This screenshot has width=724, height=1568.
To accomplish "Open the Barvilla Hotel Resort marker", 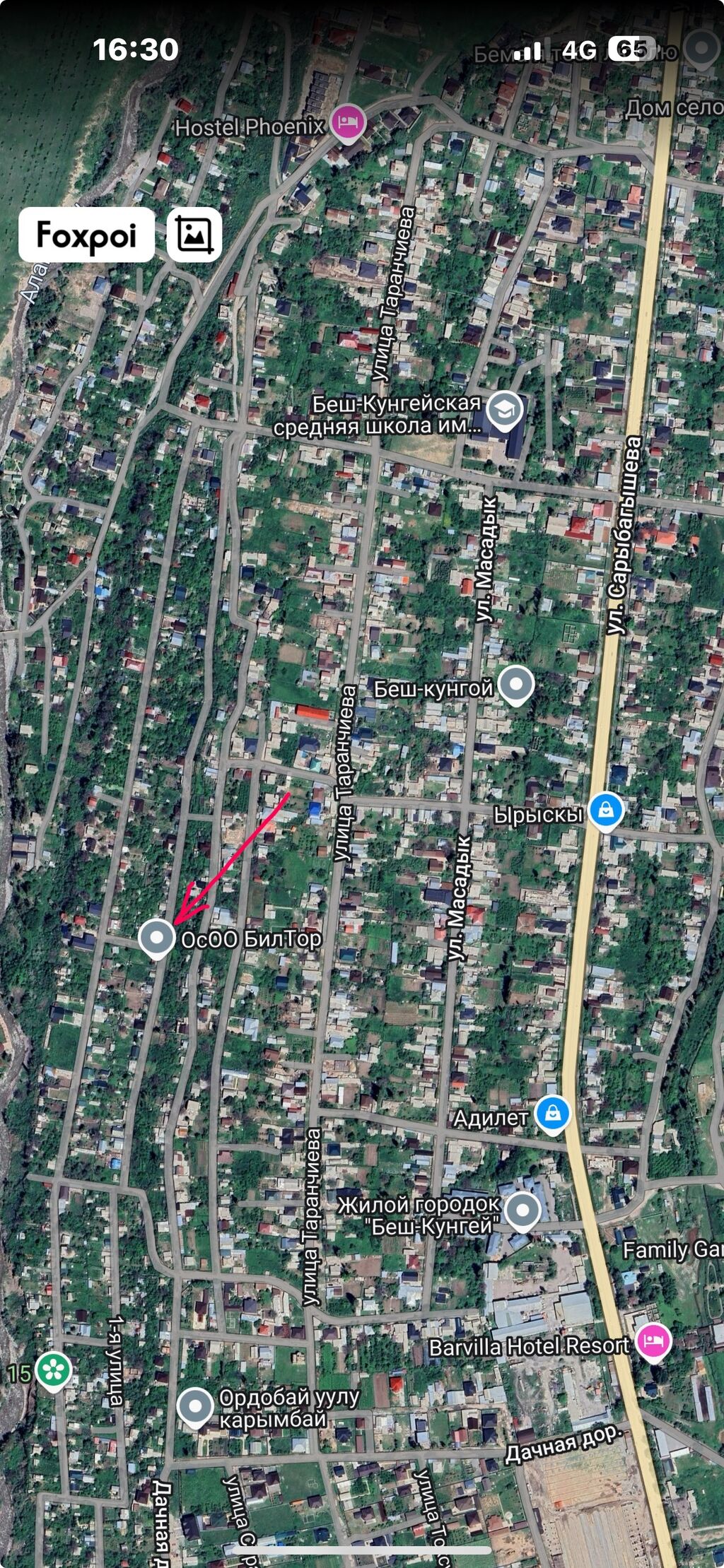I will pyautogui.click(x=653, y=1343).
